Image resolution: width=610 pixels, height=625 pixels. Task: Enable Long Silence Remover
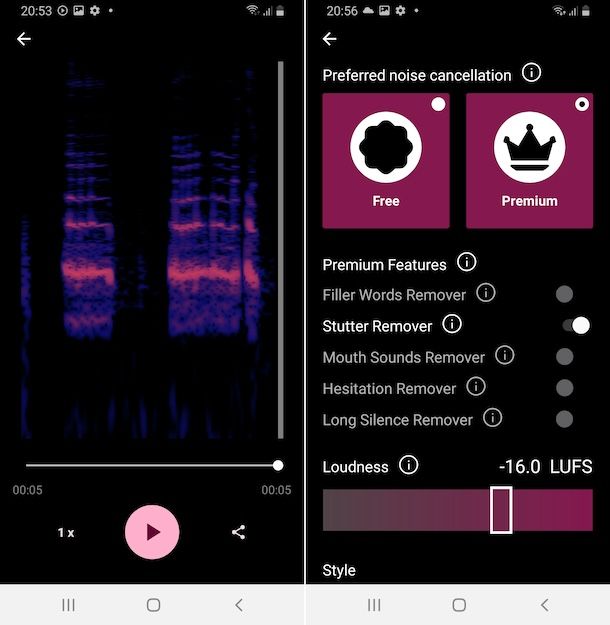point(564,419)
